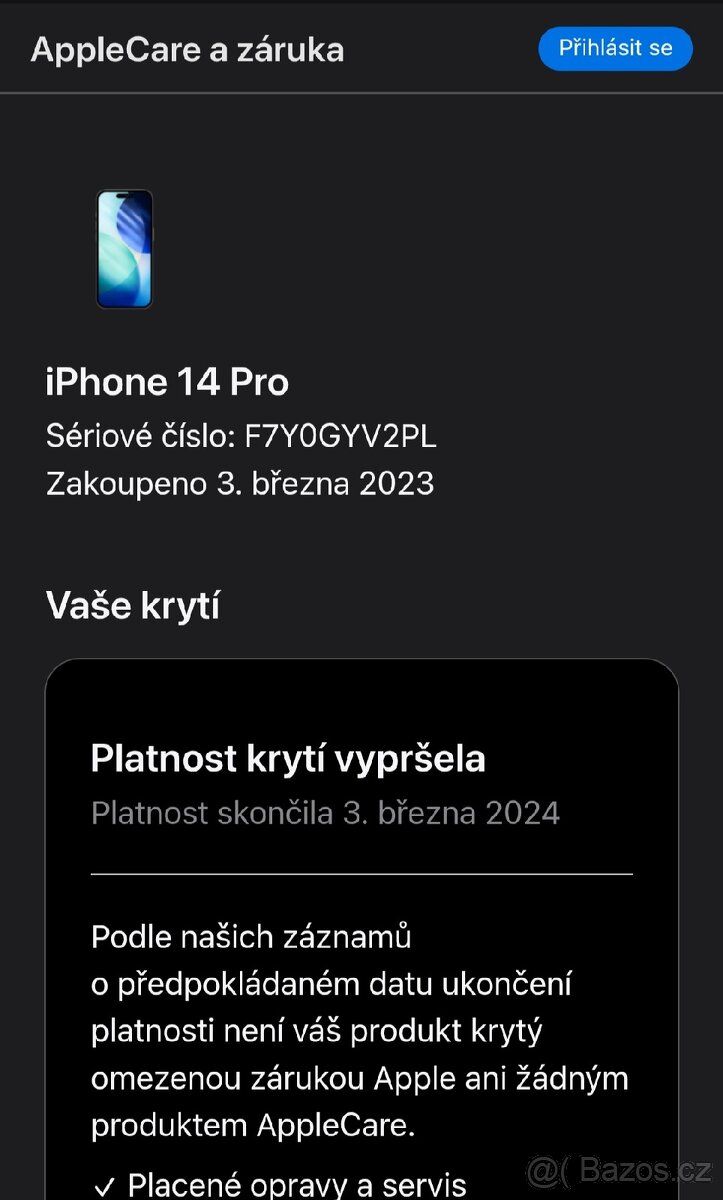
Task: Click the coverage explanation paragraph text
Action: [360, 1030]
